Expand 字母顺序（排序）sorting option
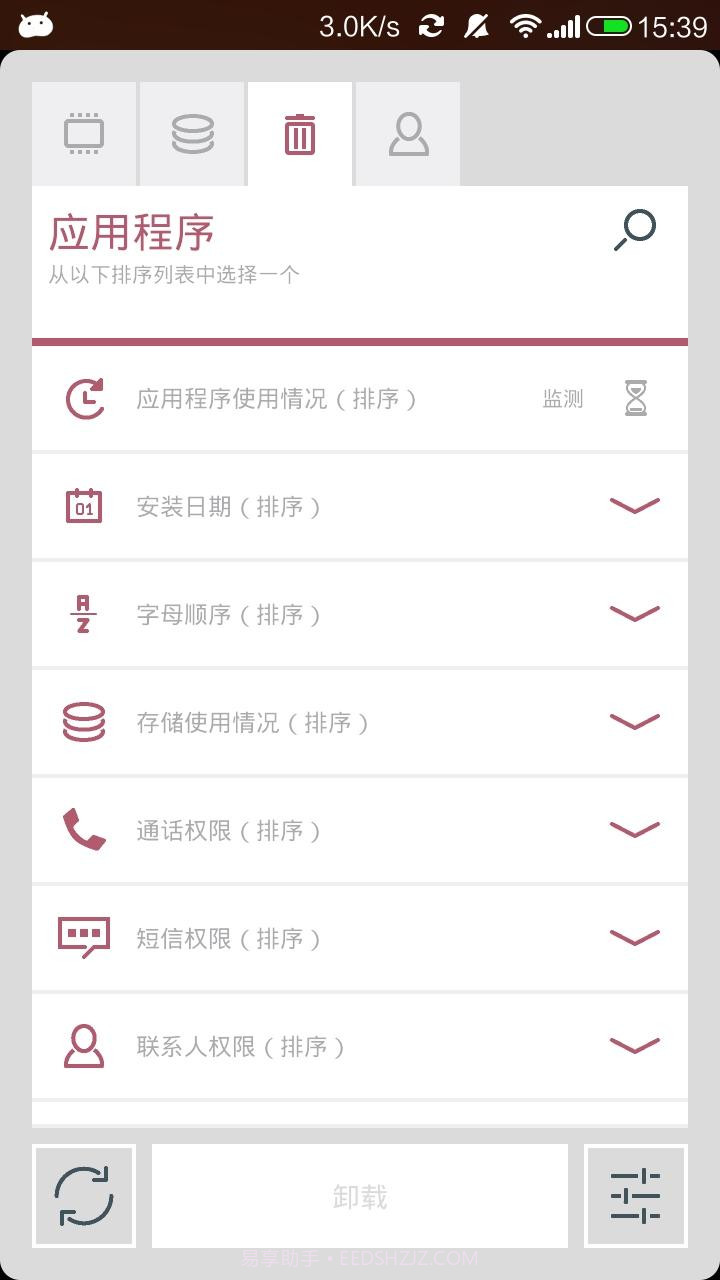 [x=634, y=614]
